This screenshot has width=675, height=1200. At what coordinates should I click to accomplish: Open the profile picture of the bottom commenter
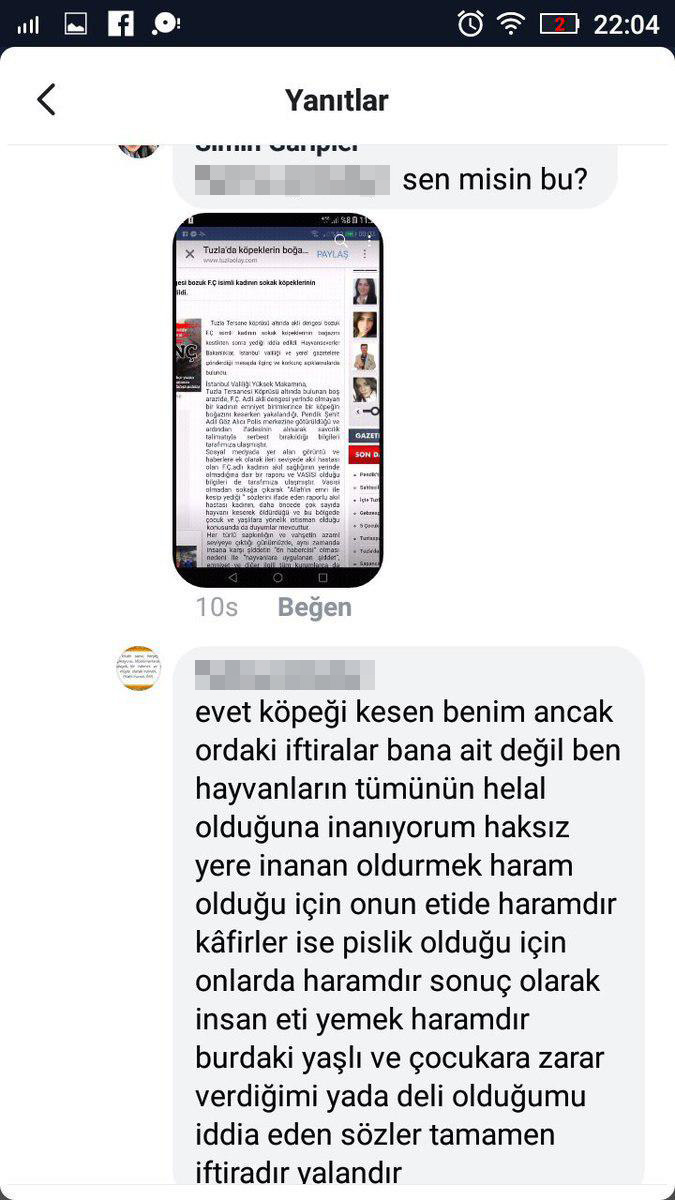click(138, 668)
